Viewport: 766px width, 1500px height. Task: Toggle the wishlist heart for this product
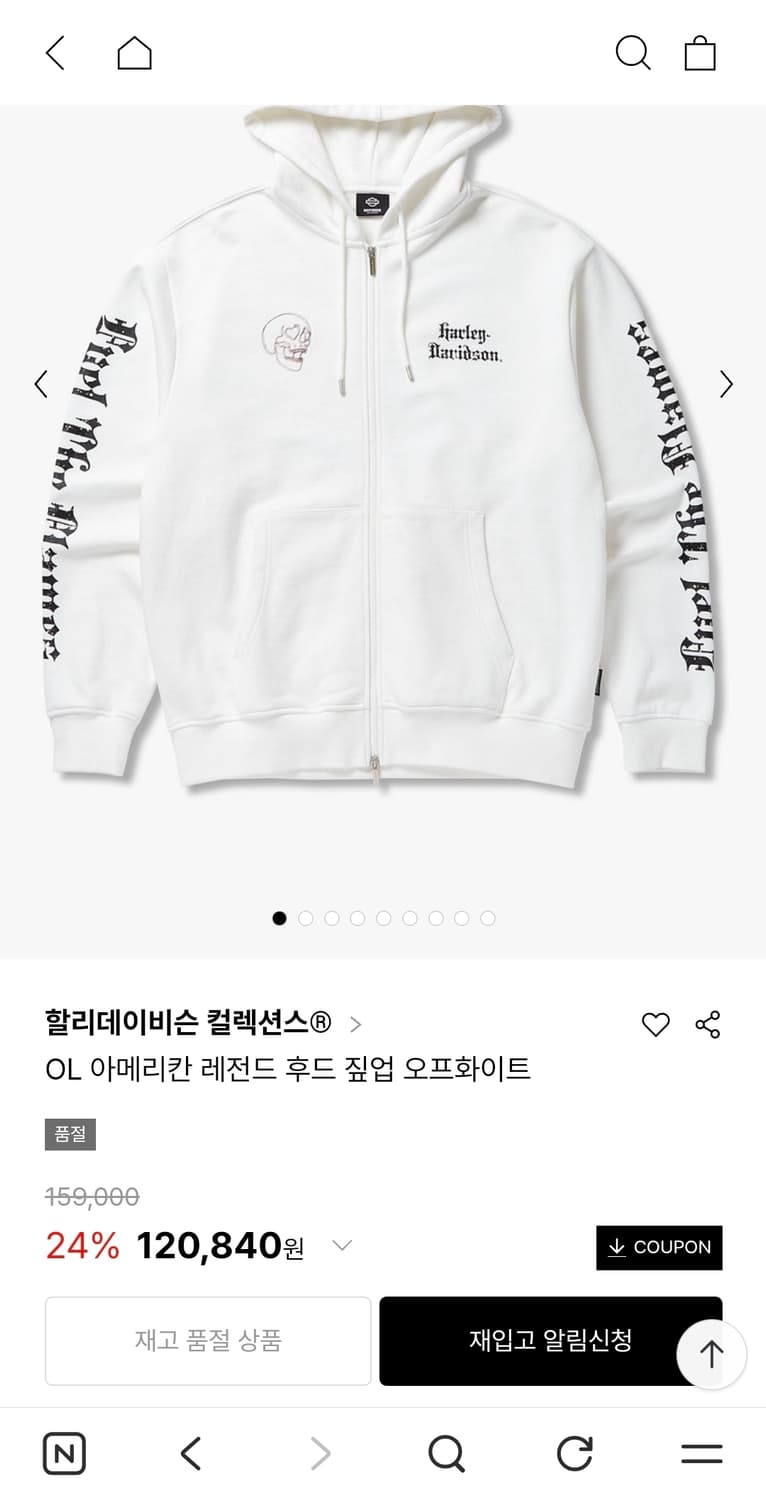coord(655,1024)
